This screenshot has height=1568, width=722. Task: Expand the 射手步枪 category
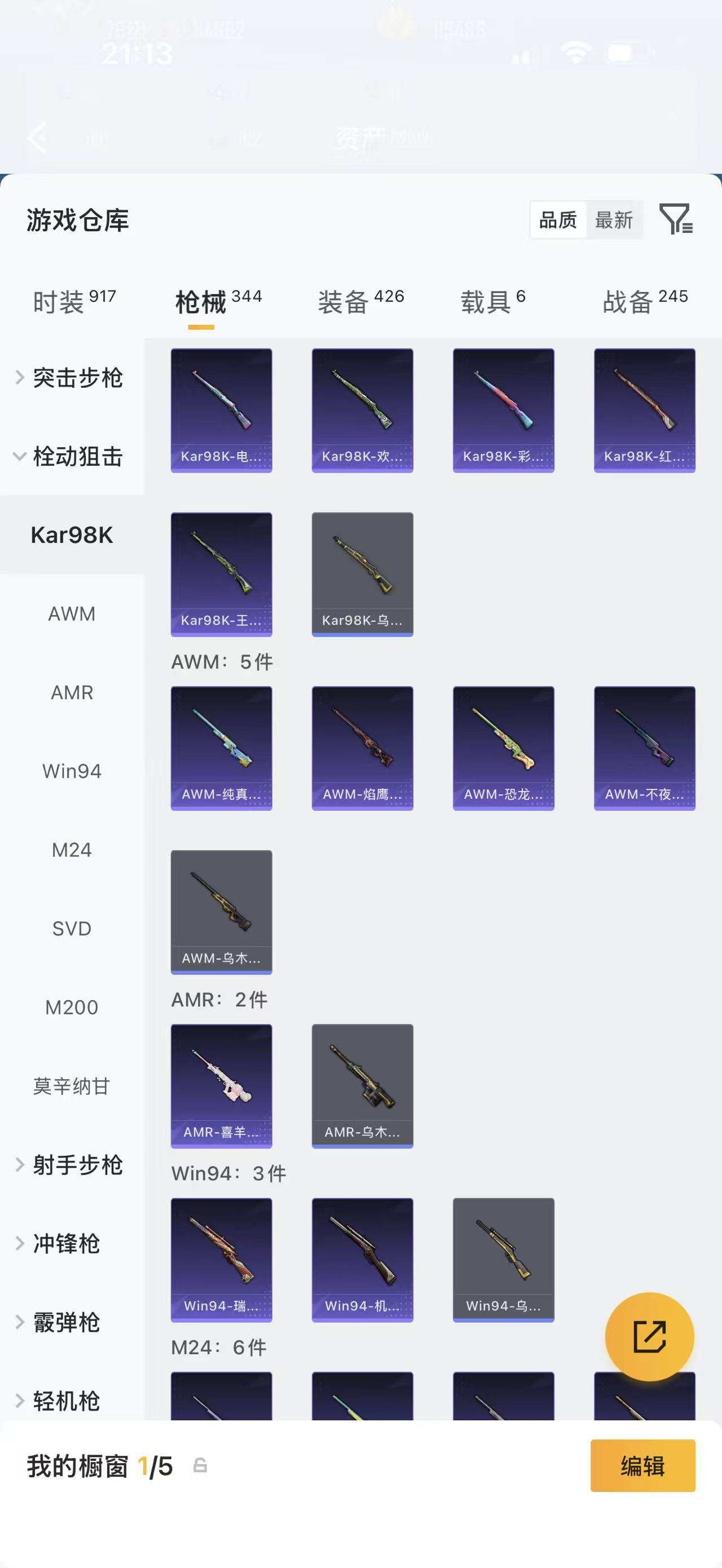click(72, 1164)
